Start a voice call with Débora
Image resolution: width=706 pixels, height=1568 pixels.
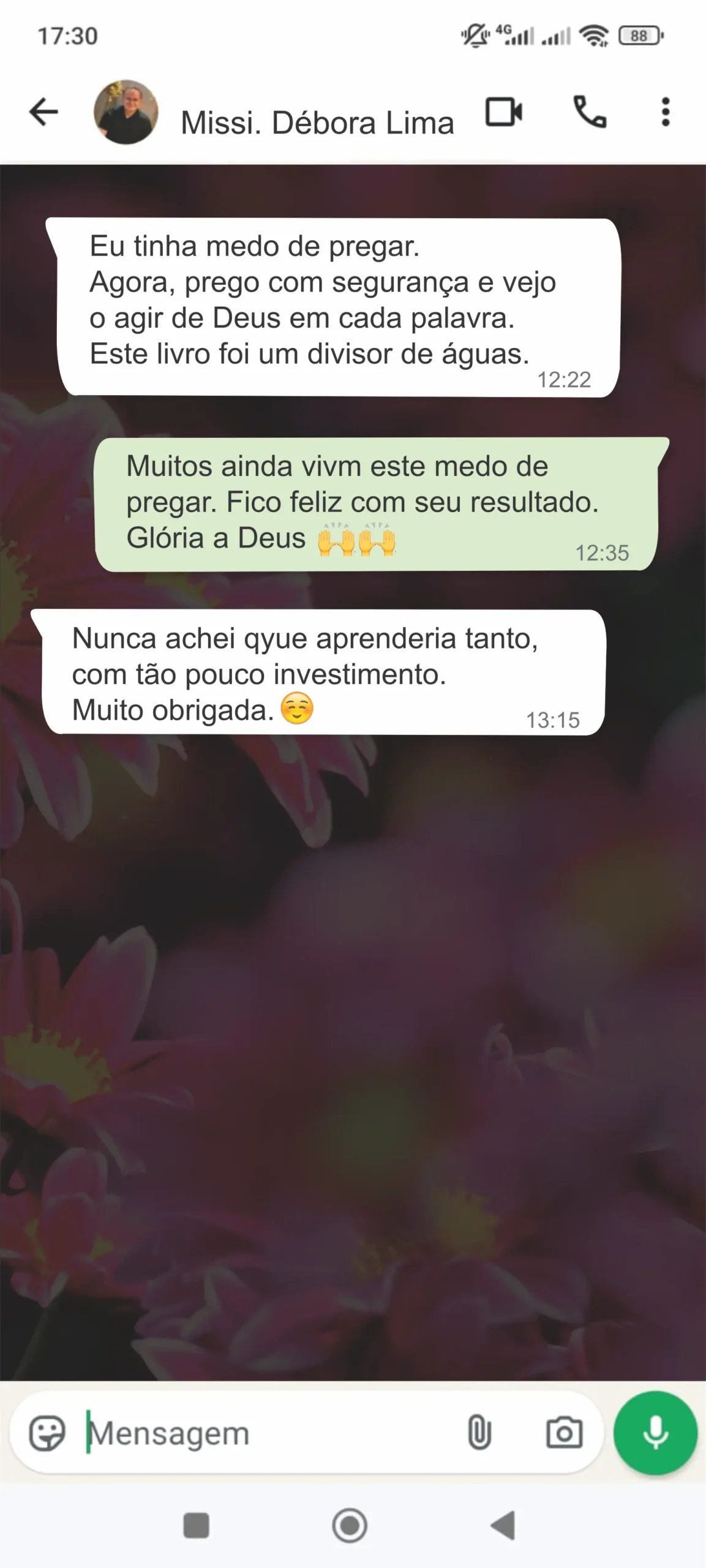point(590,112)
